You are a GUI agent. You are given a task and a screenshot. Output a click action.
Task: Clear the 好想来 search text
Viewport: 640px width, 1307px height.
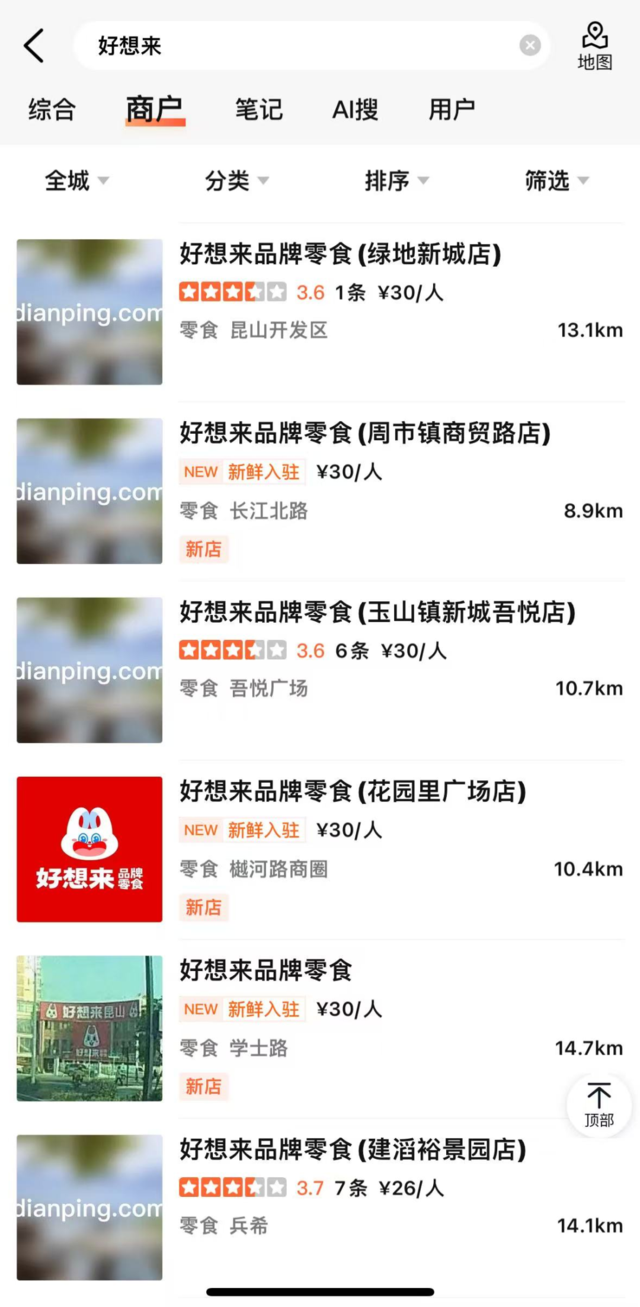[x=530, y=46]
